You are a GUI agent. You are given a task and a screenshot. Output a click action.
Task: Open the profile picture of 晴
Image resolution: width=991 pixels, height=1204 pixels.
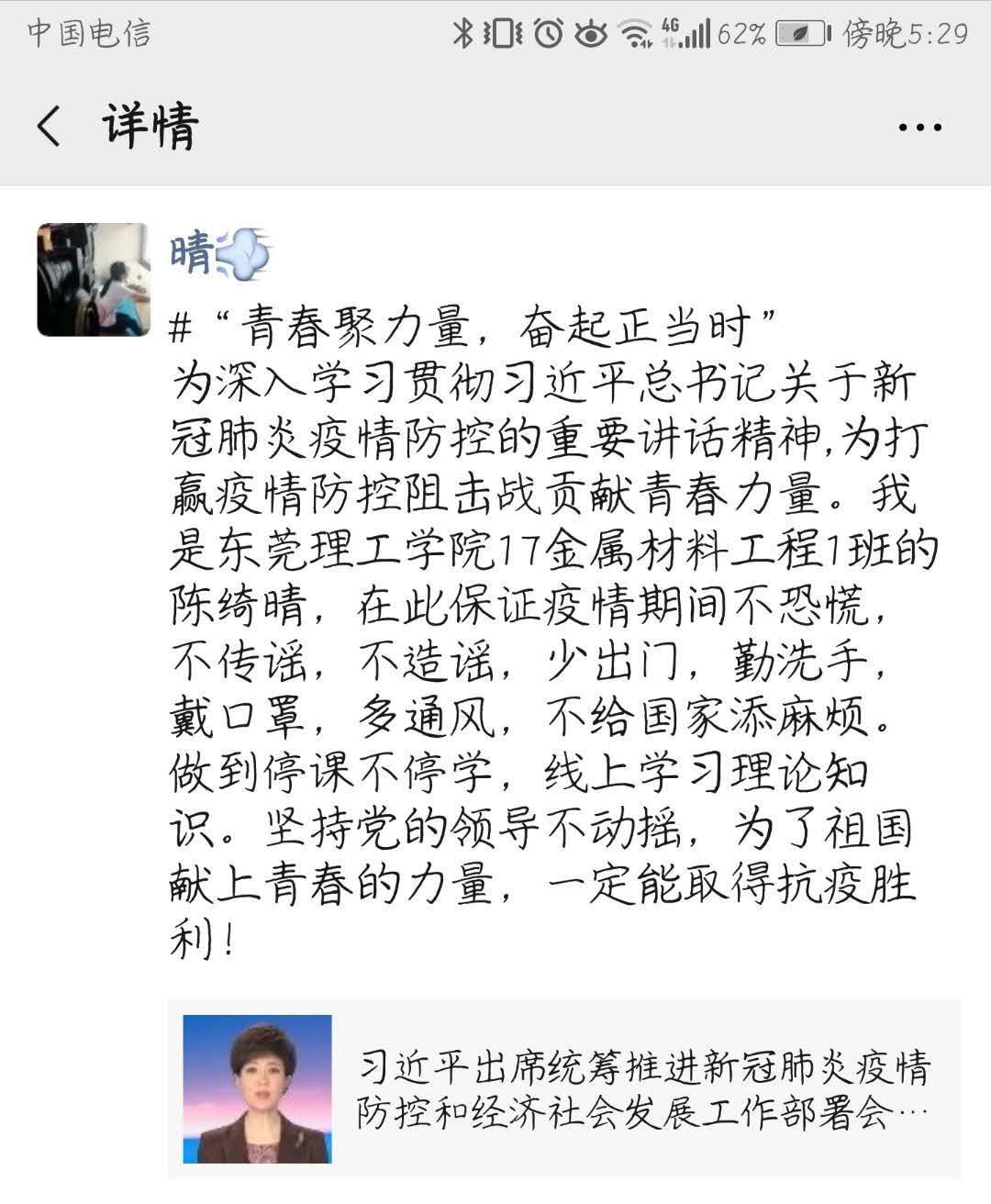point(93,279)
